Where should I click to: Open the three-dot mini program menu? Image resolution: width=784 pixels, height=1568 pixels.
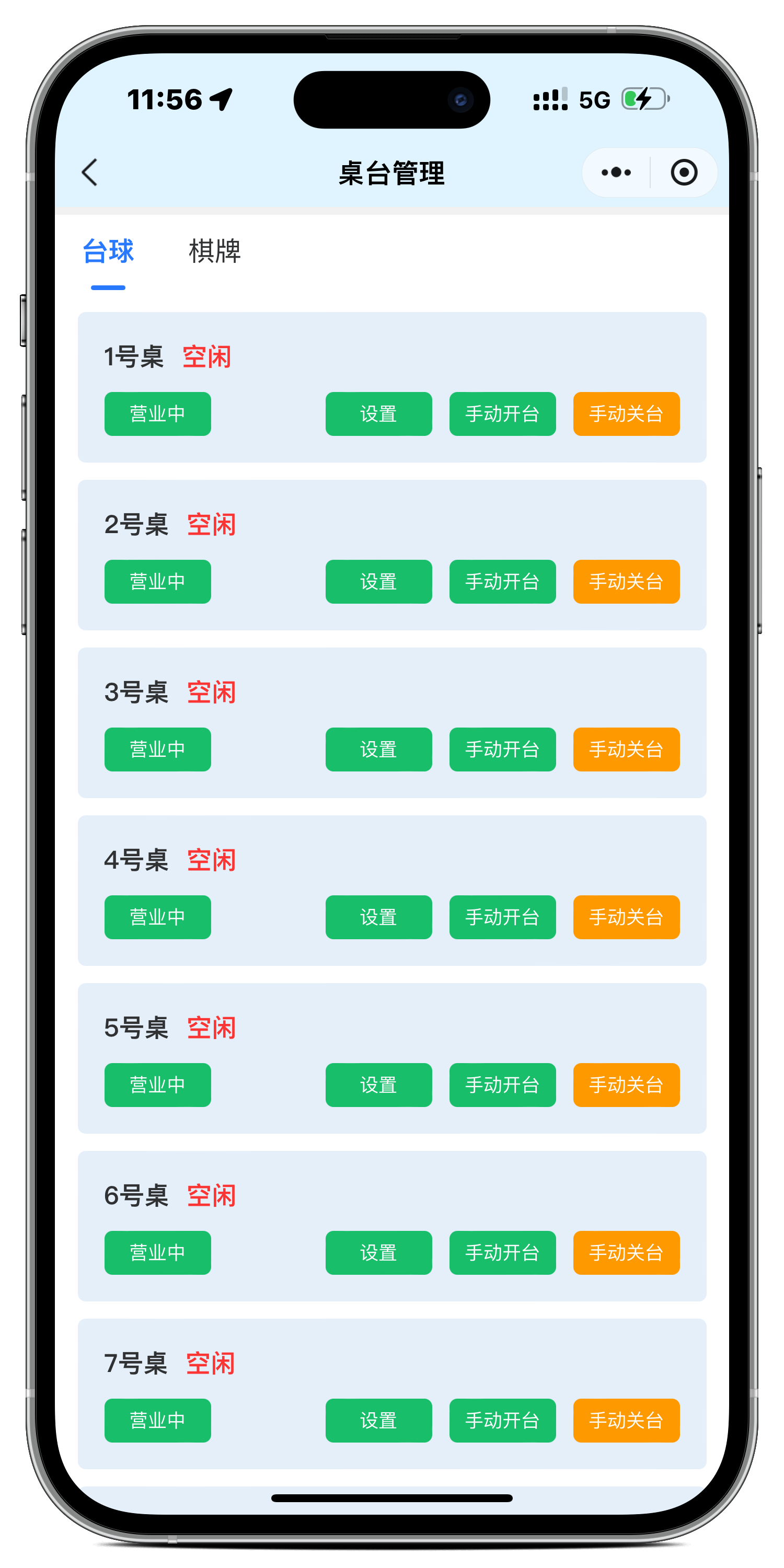(x=616, y=172)
